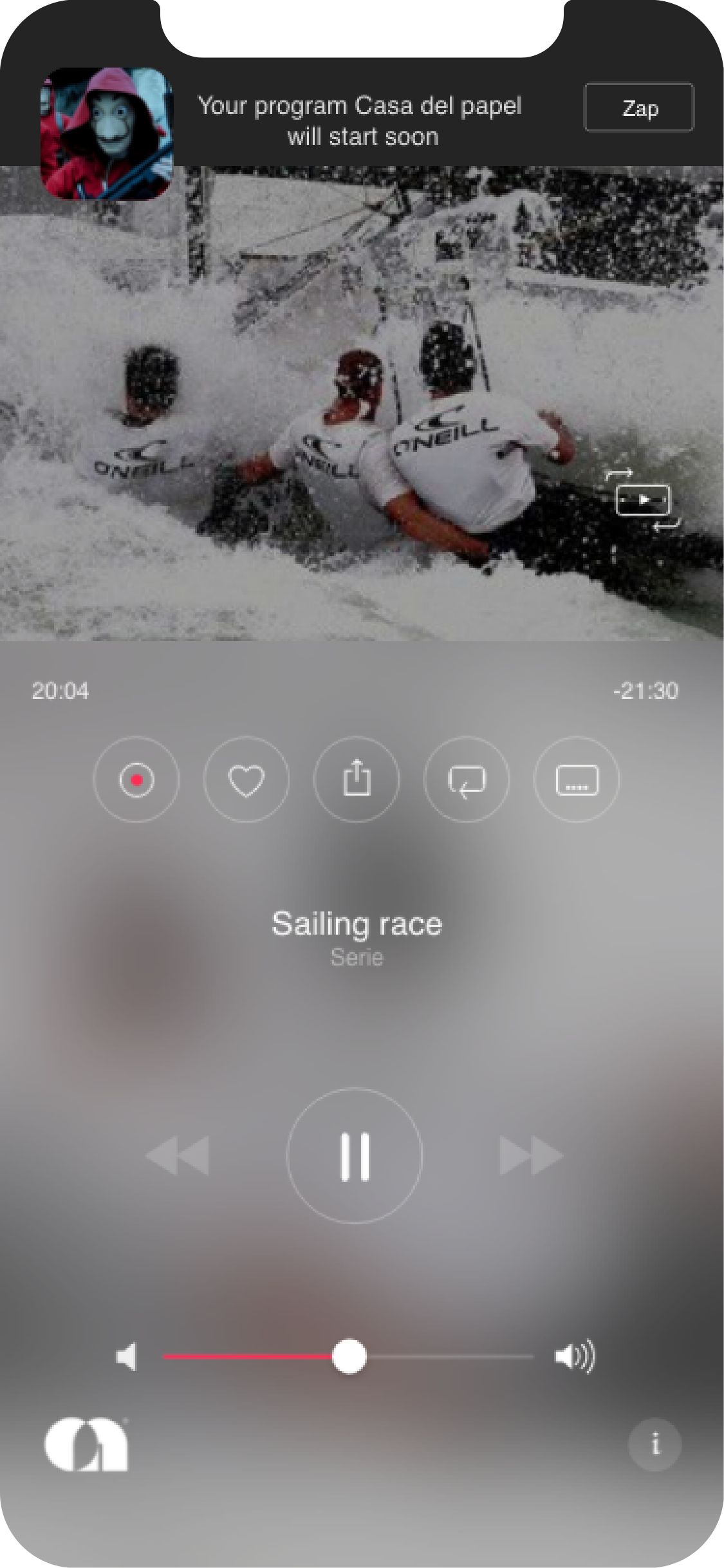Add Sailing race to favorites

click(246, 779)
